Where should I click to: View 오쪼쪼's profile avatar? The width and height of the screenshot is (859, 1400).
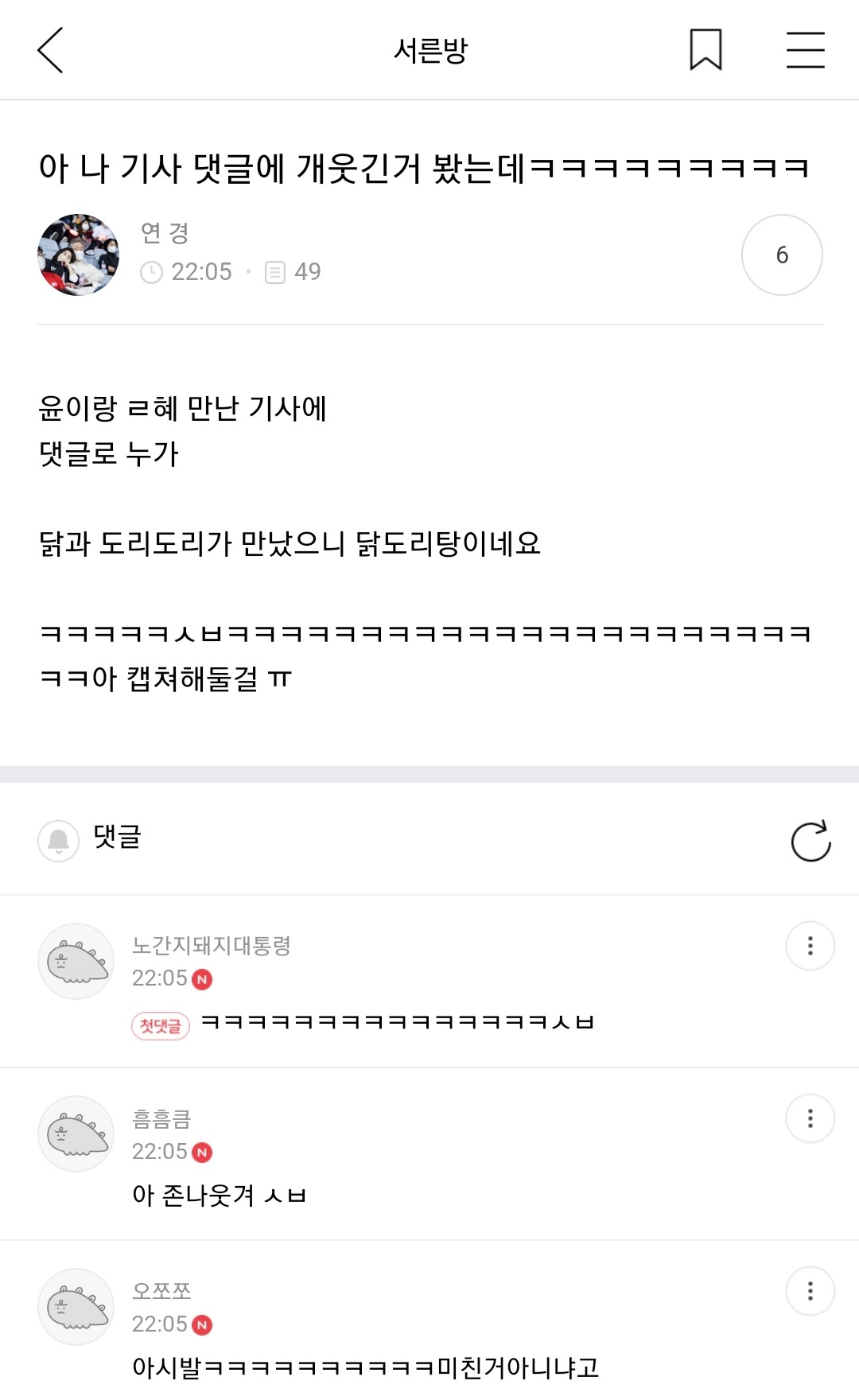coord(76,1306)
